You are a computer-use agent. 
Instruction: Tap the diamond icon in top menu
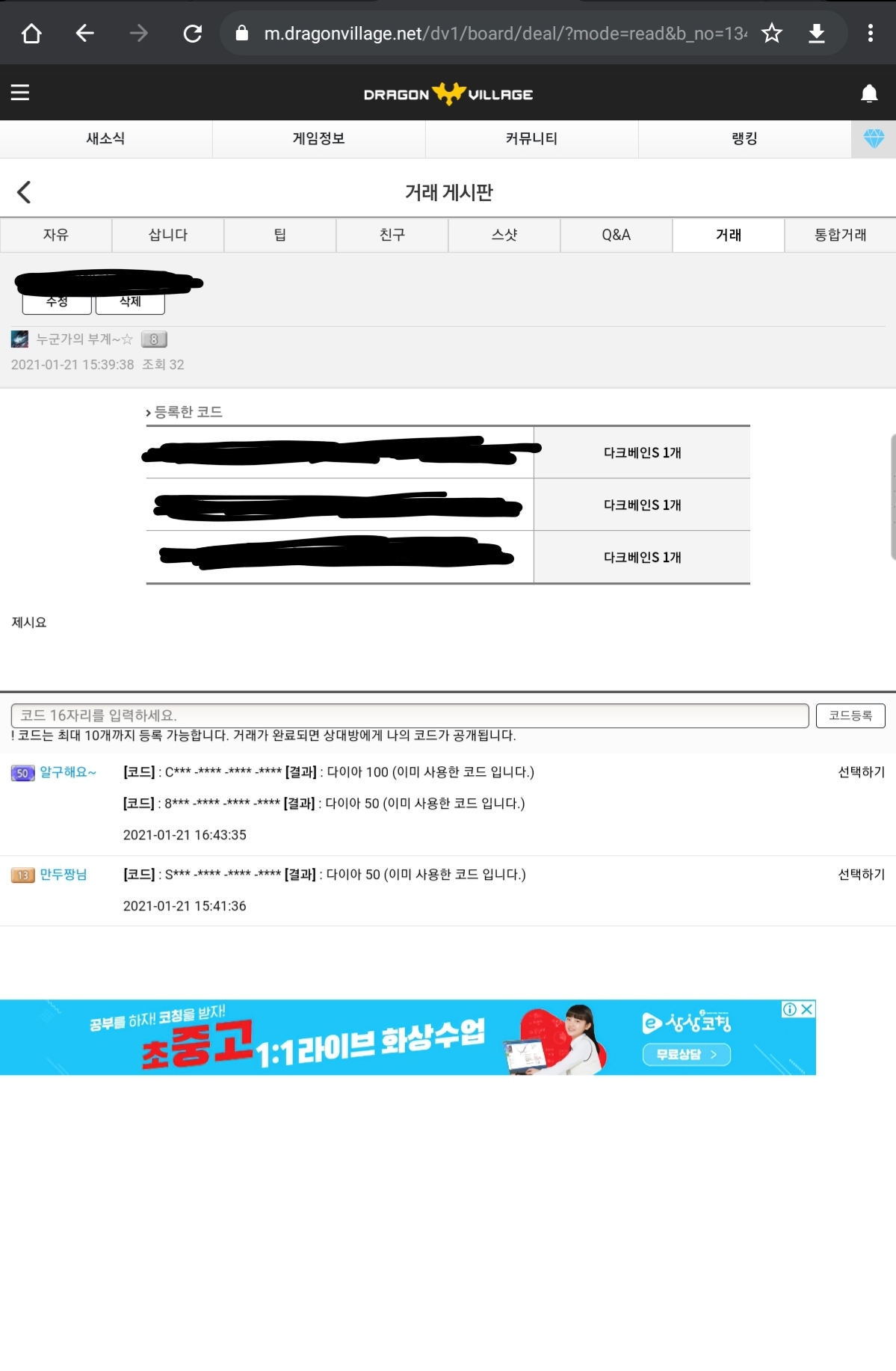tap(874, 138)
